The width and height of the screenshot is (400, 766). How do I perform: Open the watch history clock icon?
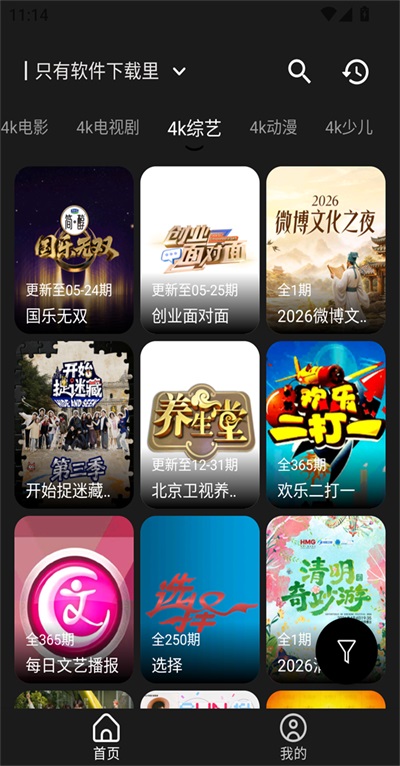coord(355,72)
